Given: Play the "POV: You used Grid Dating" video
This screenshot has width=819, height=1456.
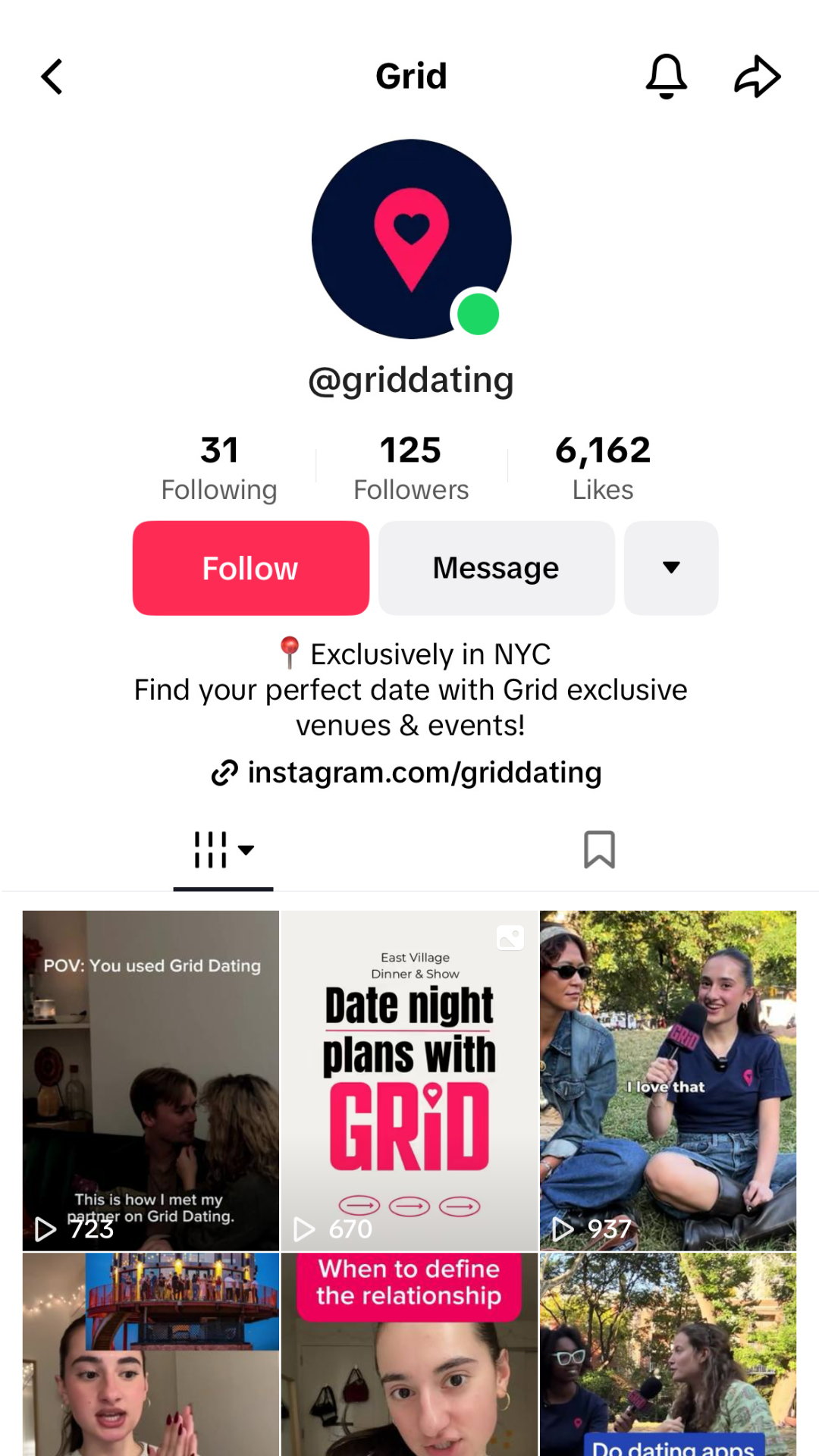Looking at the screenshot, I should click(x=151, y=1080).
